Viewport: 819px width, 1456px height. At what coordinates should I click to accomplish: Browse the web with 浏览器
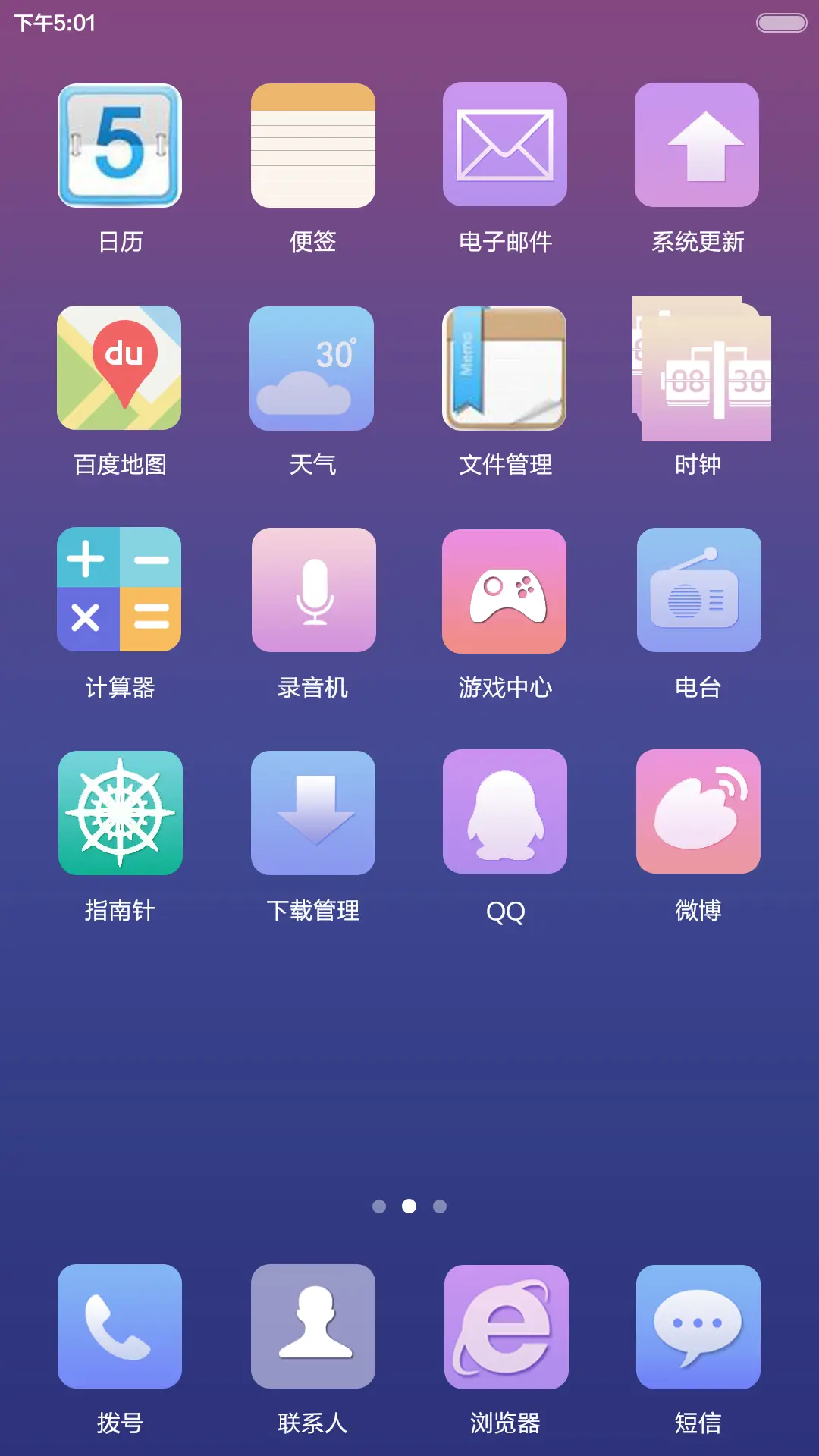(x=504, y=1327)
